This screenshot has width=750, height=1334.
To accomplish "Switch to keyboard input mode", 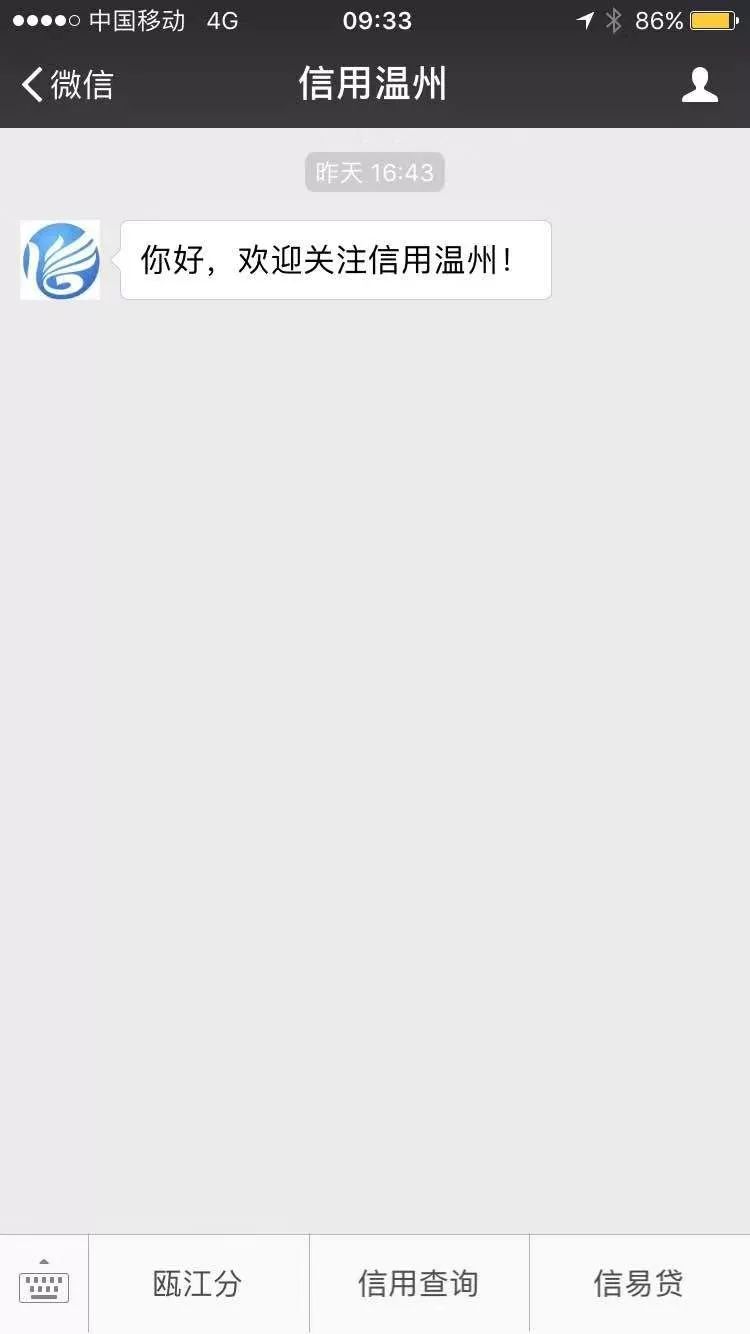I will tap(44, 1283).
